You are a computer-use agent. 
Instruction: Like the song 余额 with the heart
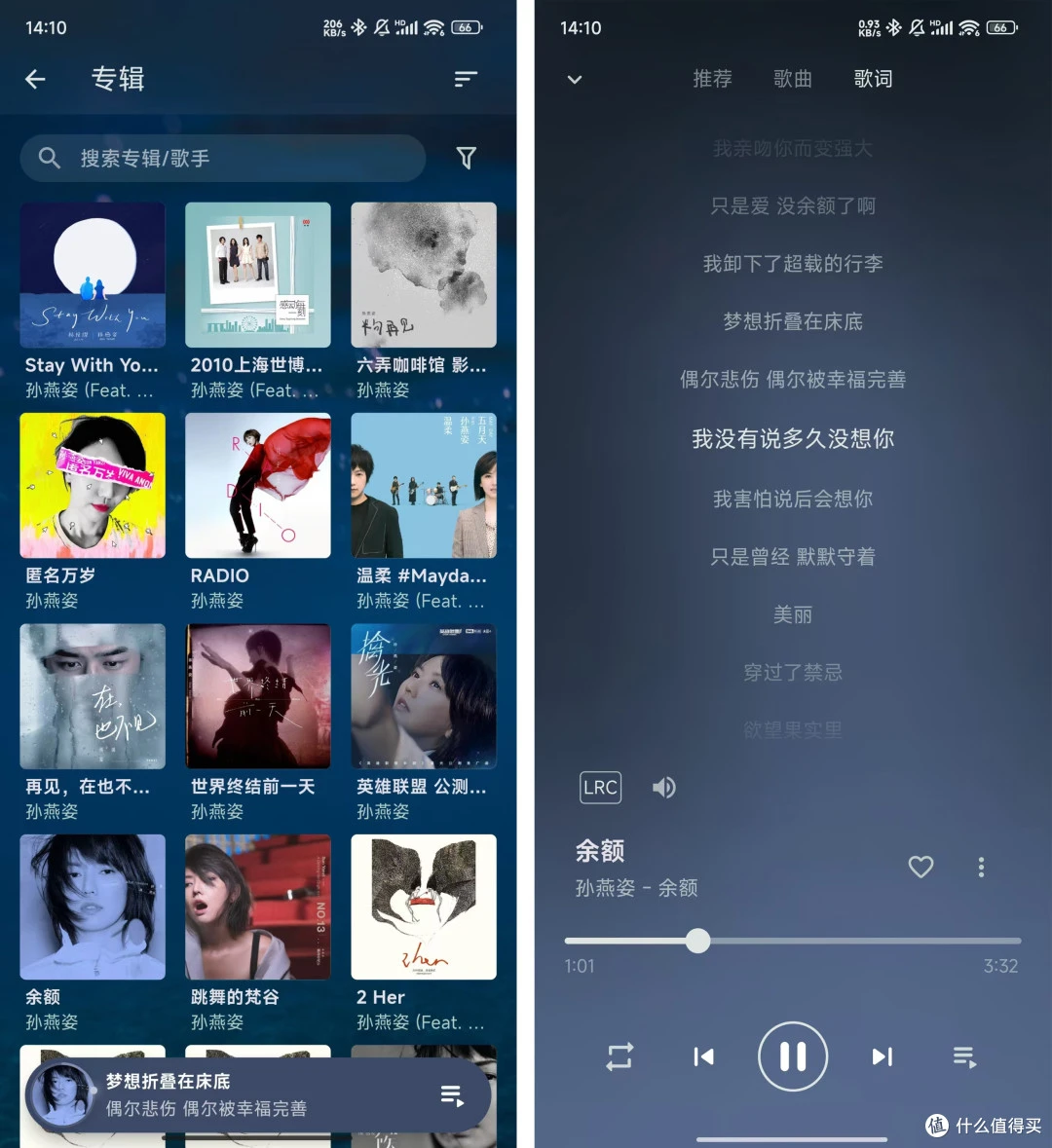920,867
